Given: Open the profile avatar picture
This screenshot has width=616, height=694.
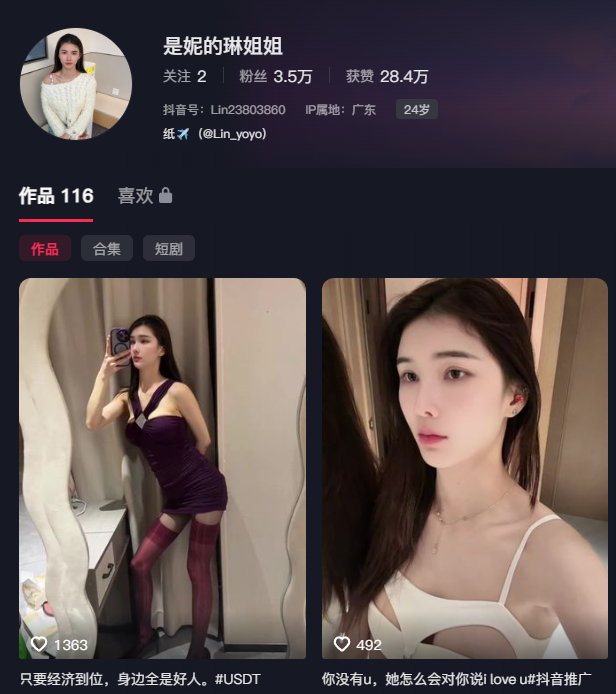Looking at the screenshot, I should point(76,84).
